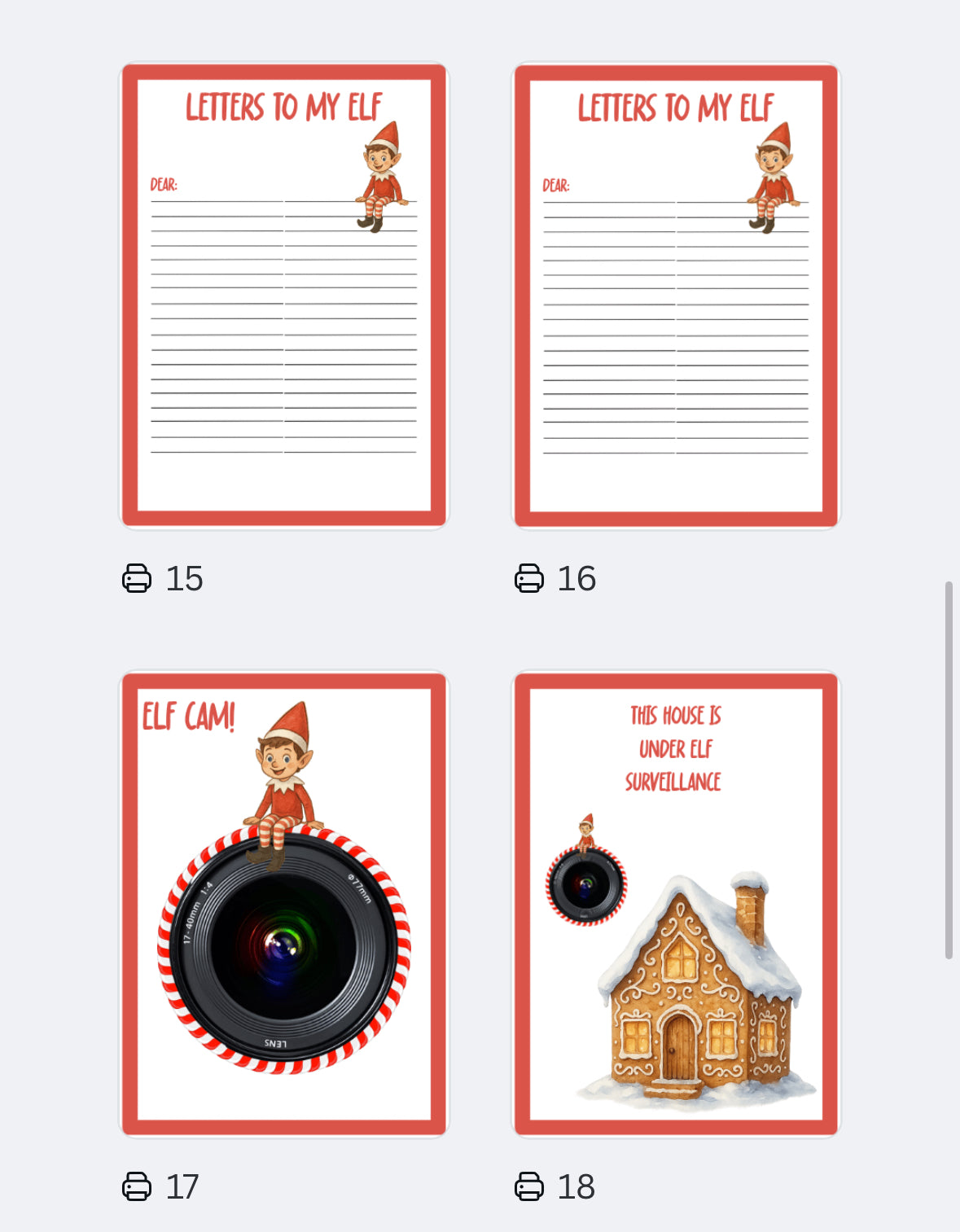960x1232 pixels.
Task: Click the print icon for page 18
Action: (530, 1187)
